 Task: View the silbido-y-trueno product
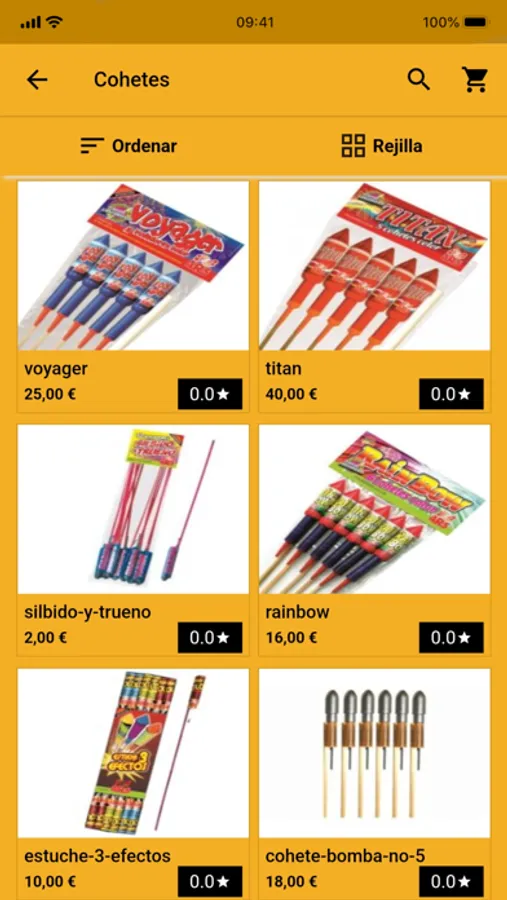(x=133, y=540)
